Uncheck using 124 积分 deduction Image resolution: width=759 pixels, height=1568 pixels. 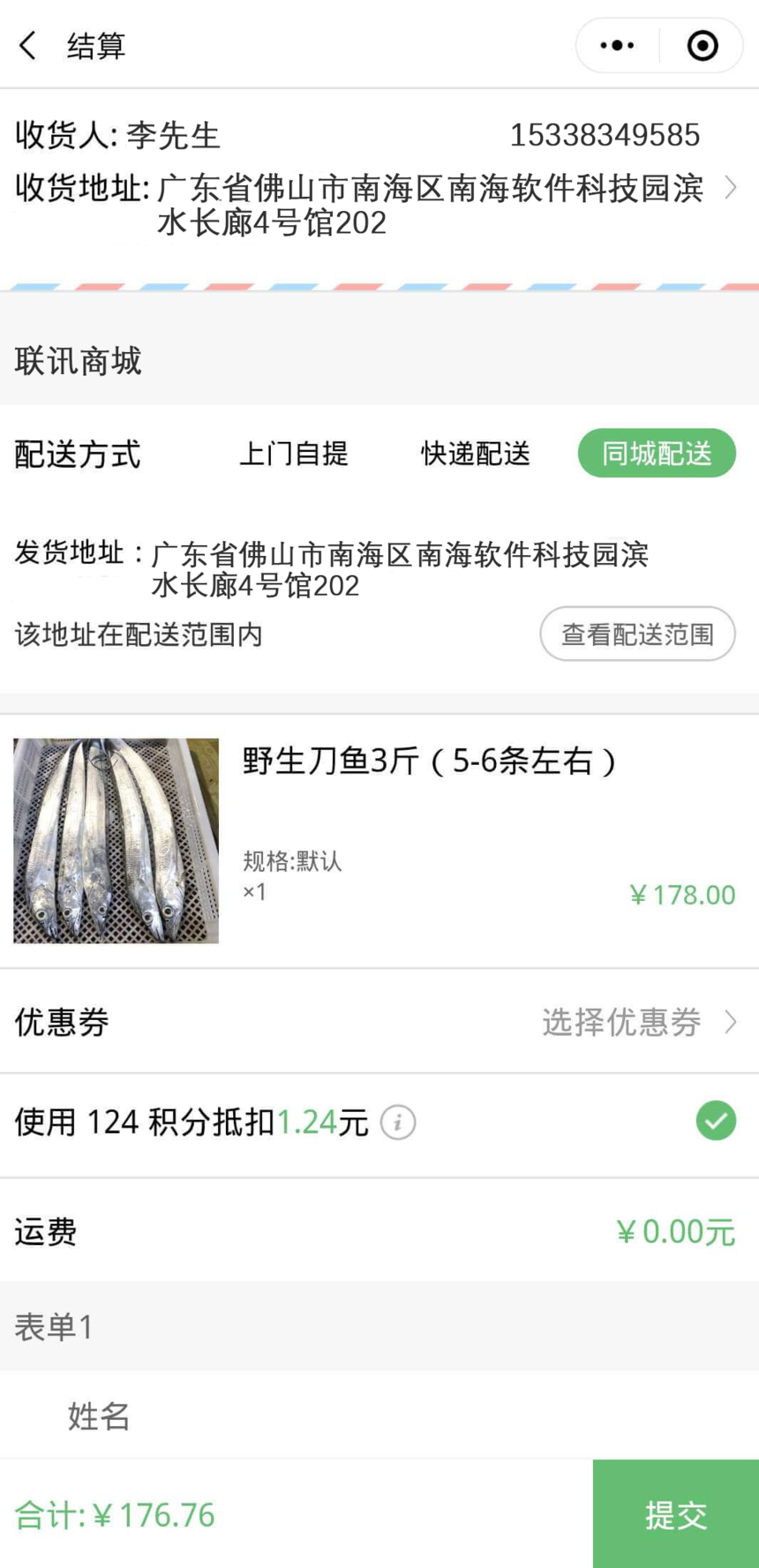point(716,1122)
